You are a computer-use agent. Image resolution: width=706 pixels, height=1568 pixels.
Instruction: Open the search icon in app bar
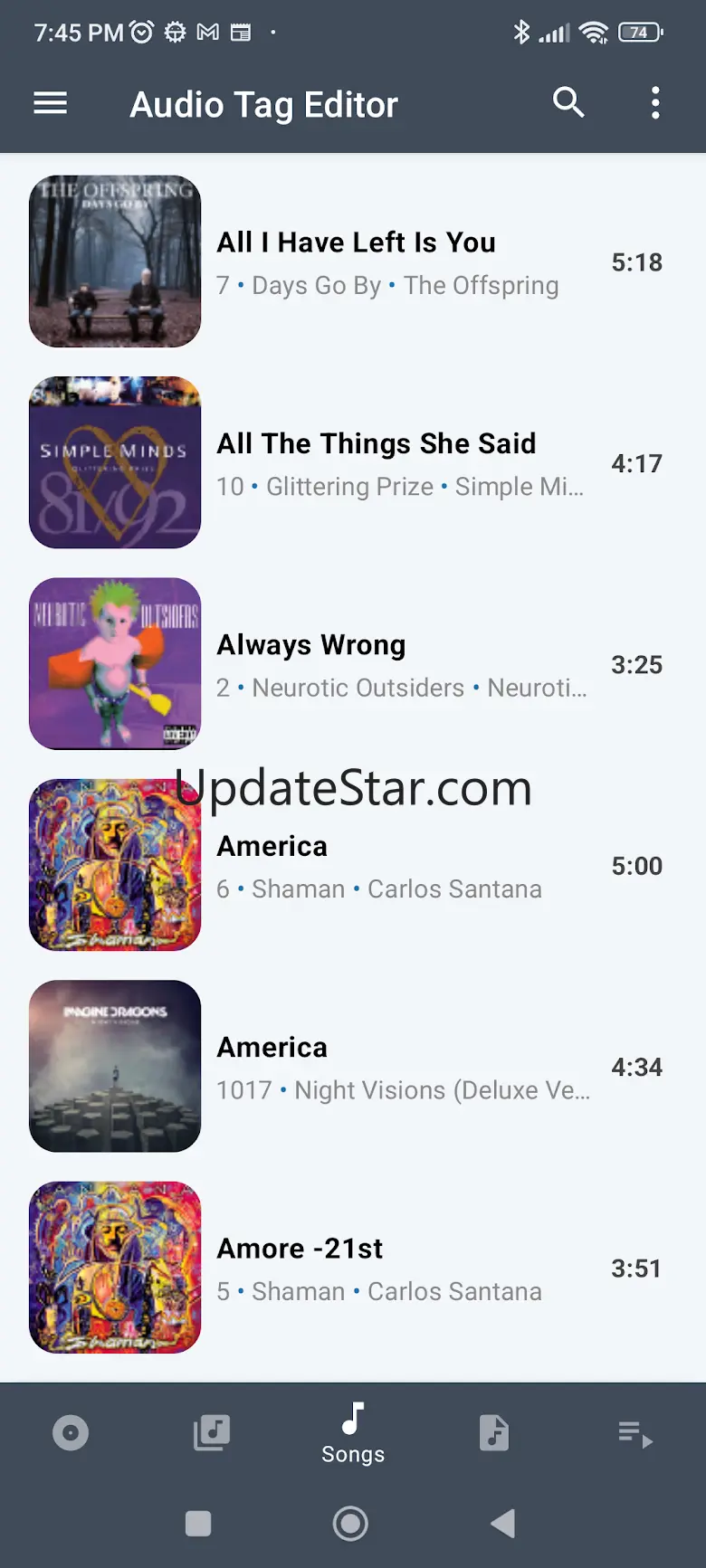tap(568, 103)
